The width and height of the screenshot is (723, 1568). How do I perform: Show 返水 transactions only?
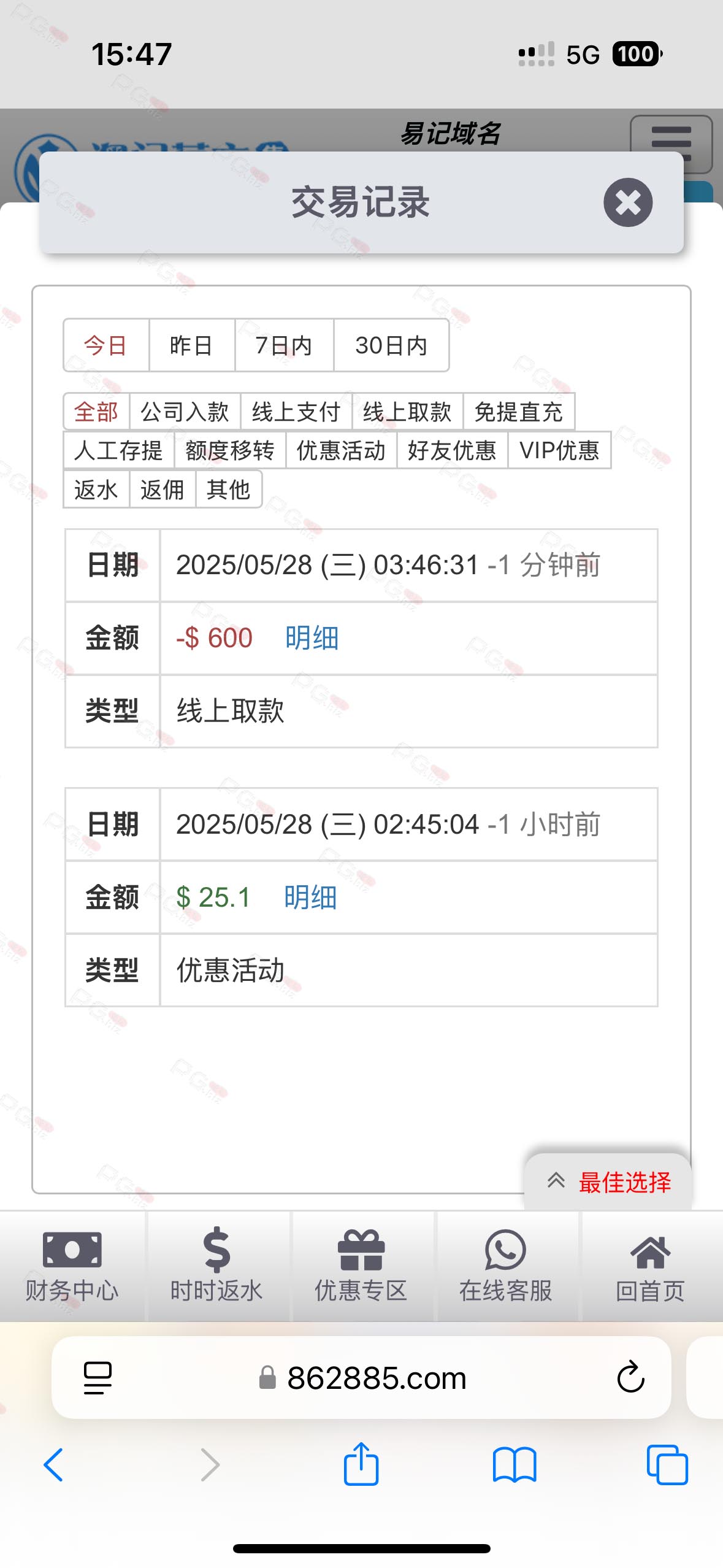point(96,490)
